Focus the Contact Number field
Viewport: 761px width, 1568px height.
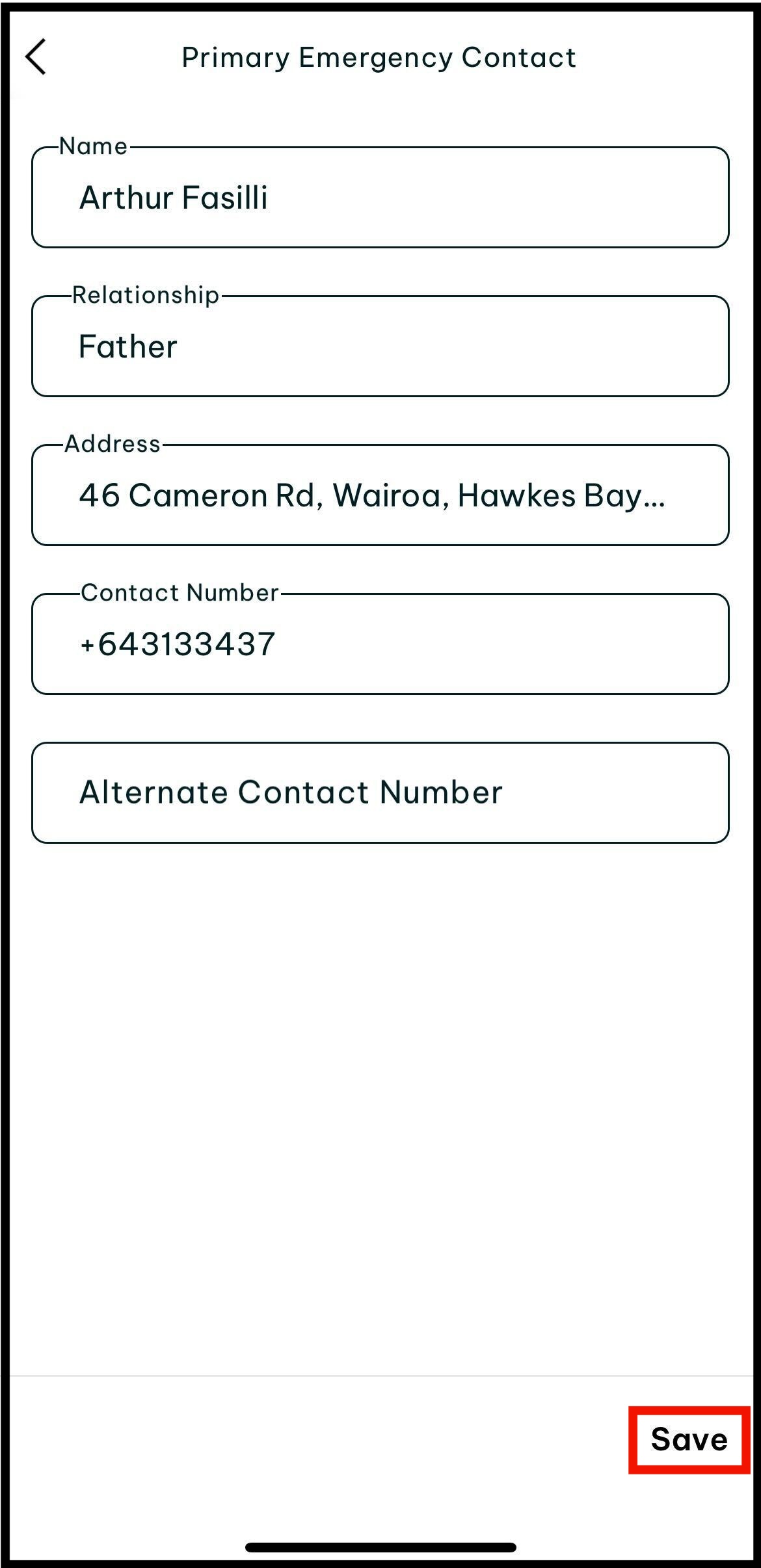(380, 644)
